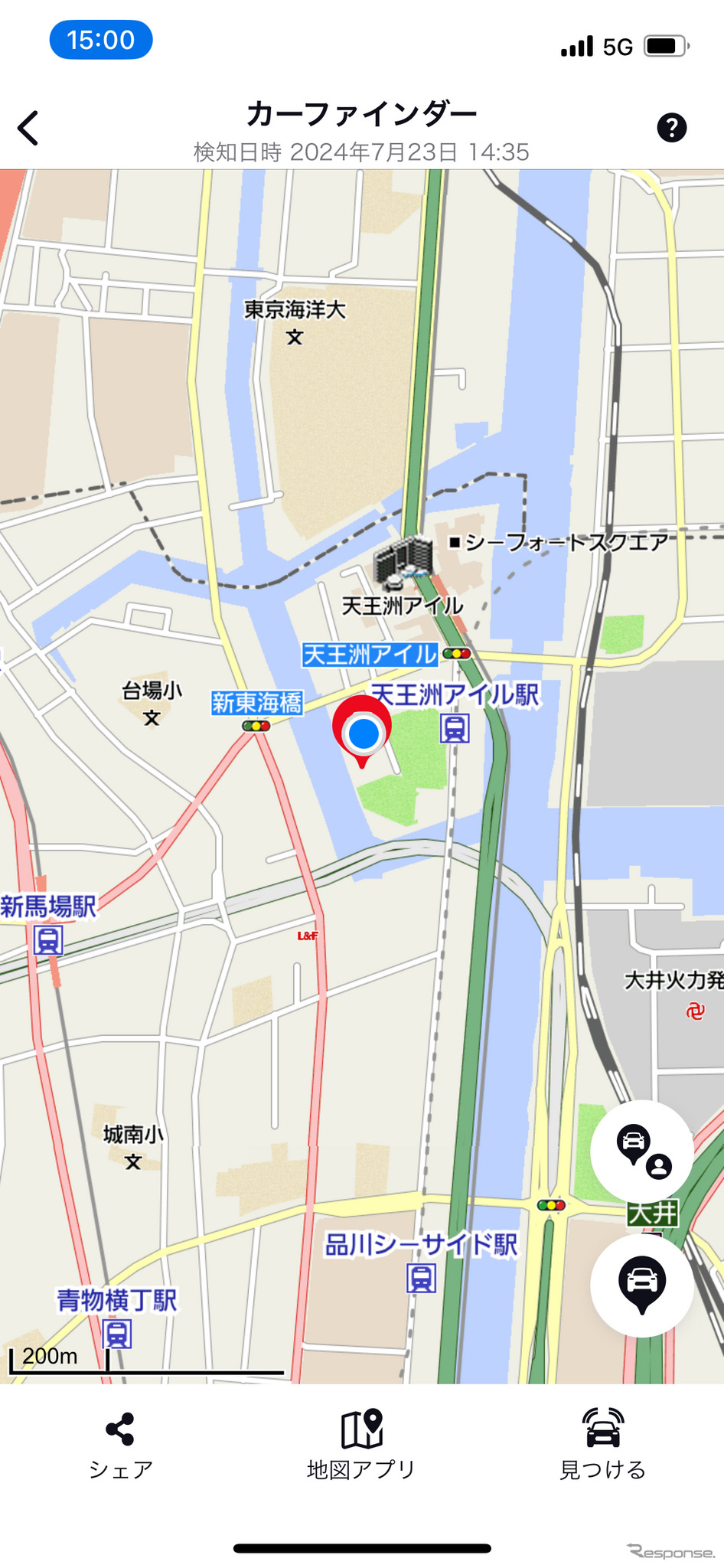This screenshot has width=724, height=1568.
Task: Activate 見つける to find the car
Action: point(603,1445)
